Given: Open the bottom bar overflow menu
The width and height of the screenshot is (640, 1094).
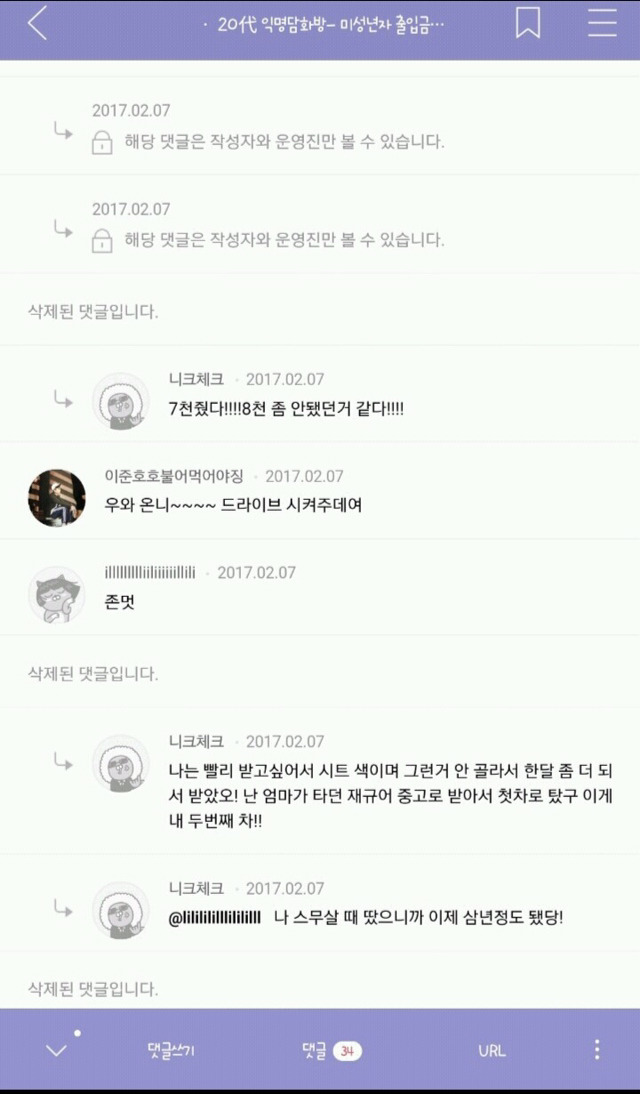Looking at the screenshot, I should [x=597, y=1049].
